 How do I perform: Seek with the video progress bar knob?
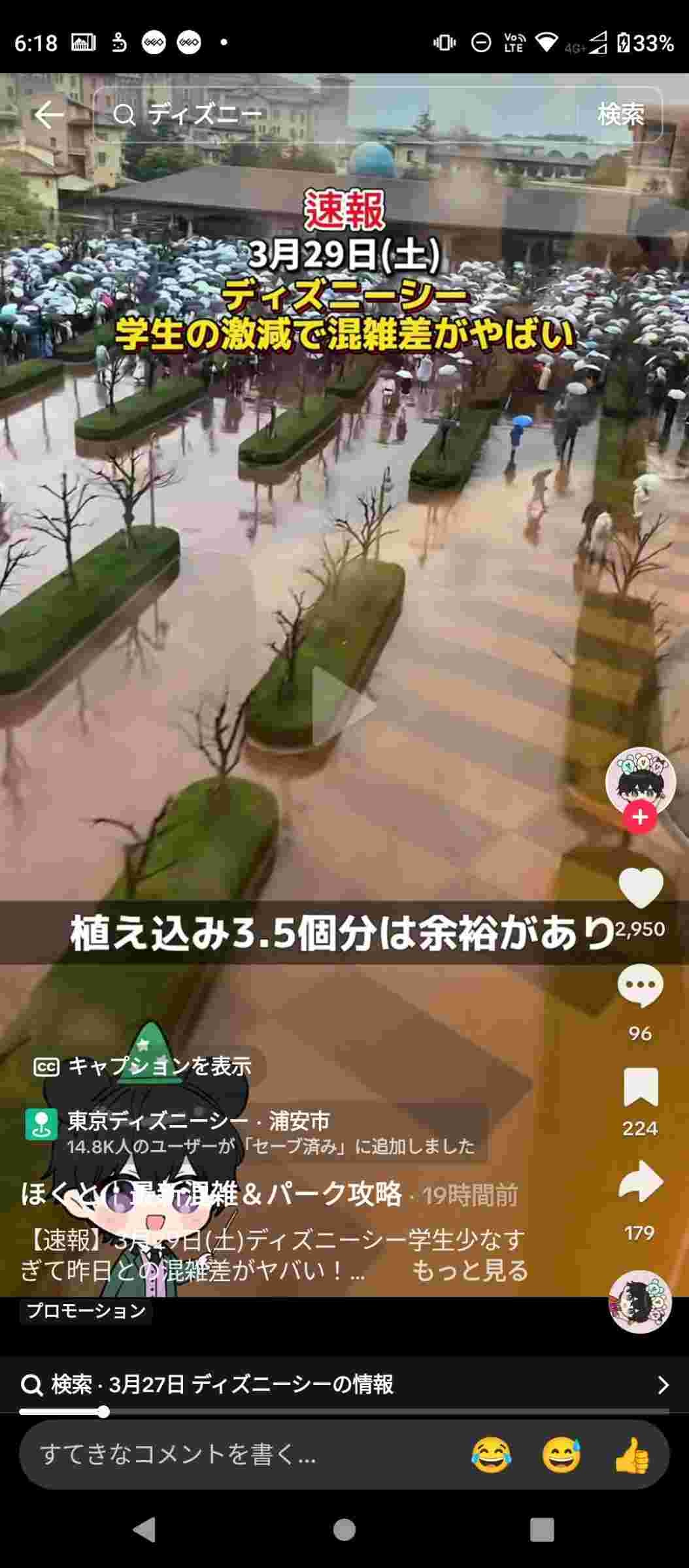(x=103, y=1412)
